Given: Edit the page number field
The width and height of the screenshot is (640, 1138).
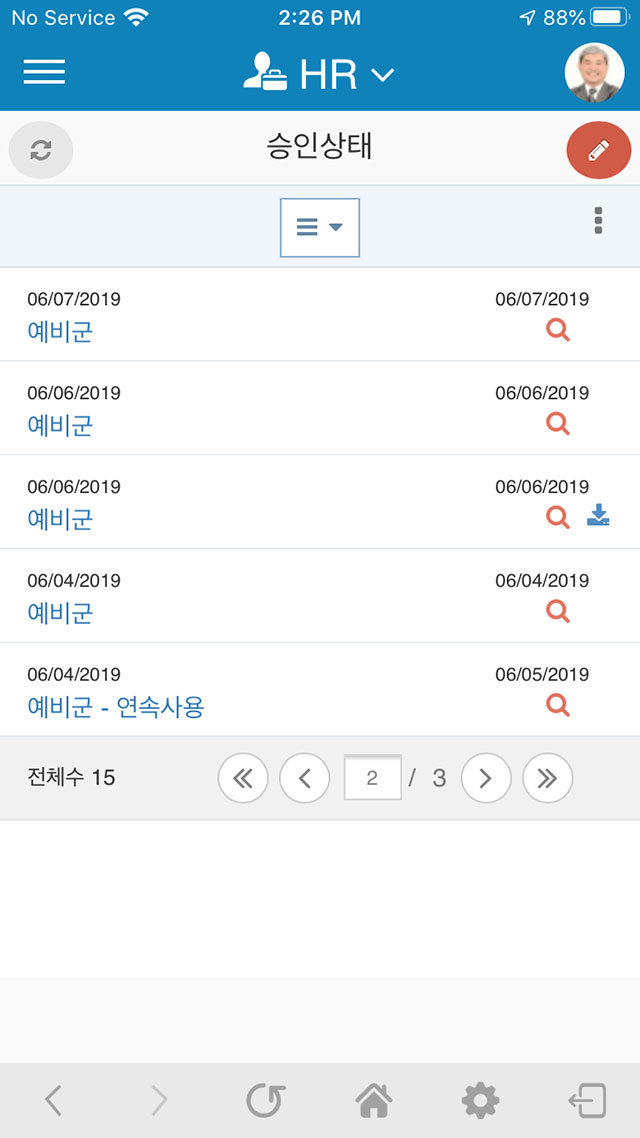Looking at the screenshot, I should (x=372, y=778).
